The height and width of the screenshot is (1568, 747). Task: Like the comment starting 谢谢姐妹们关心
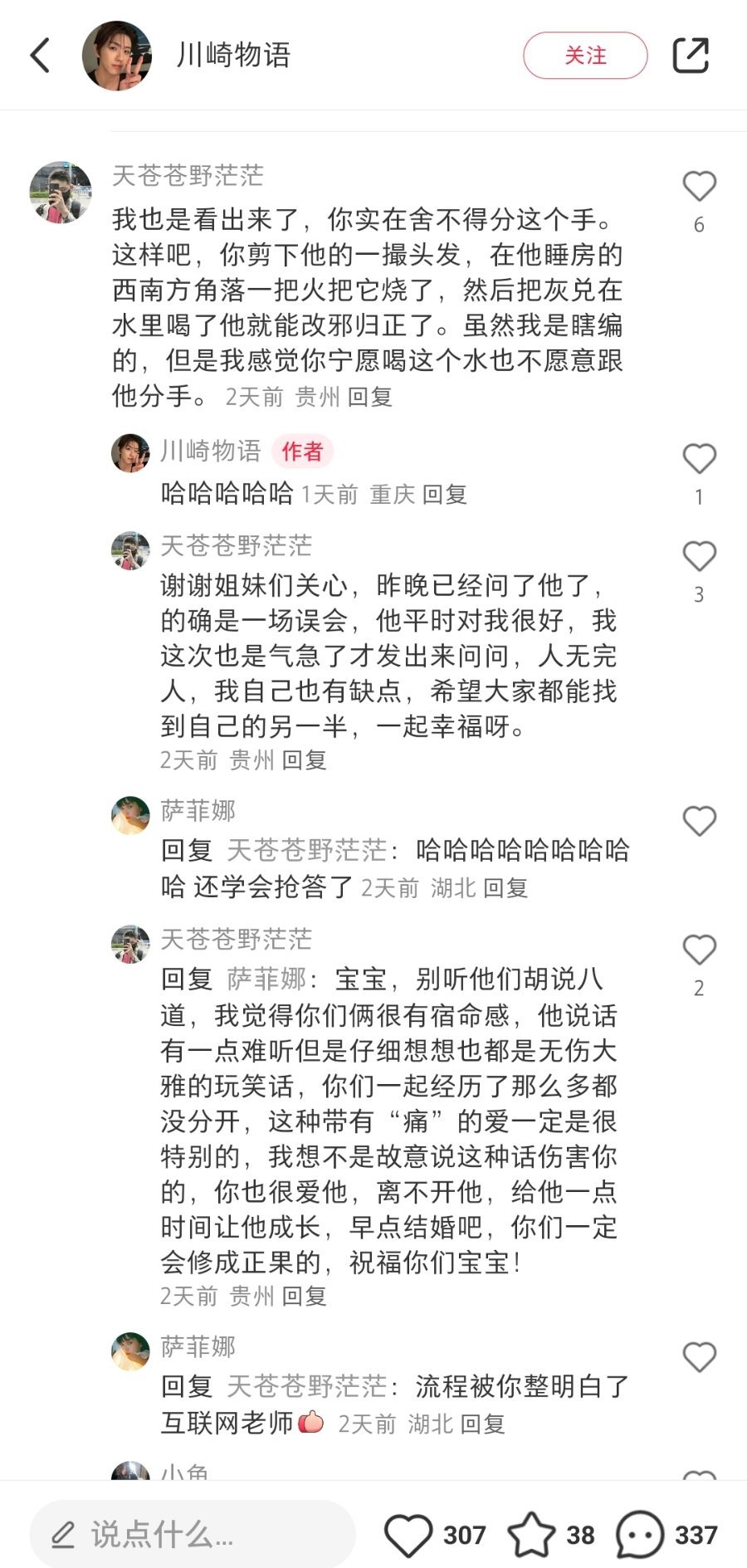[x=699, y=556]
